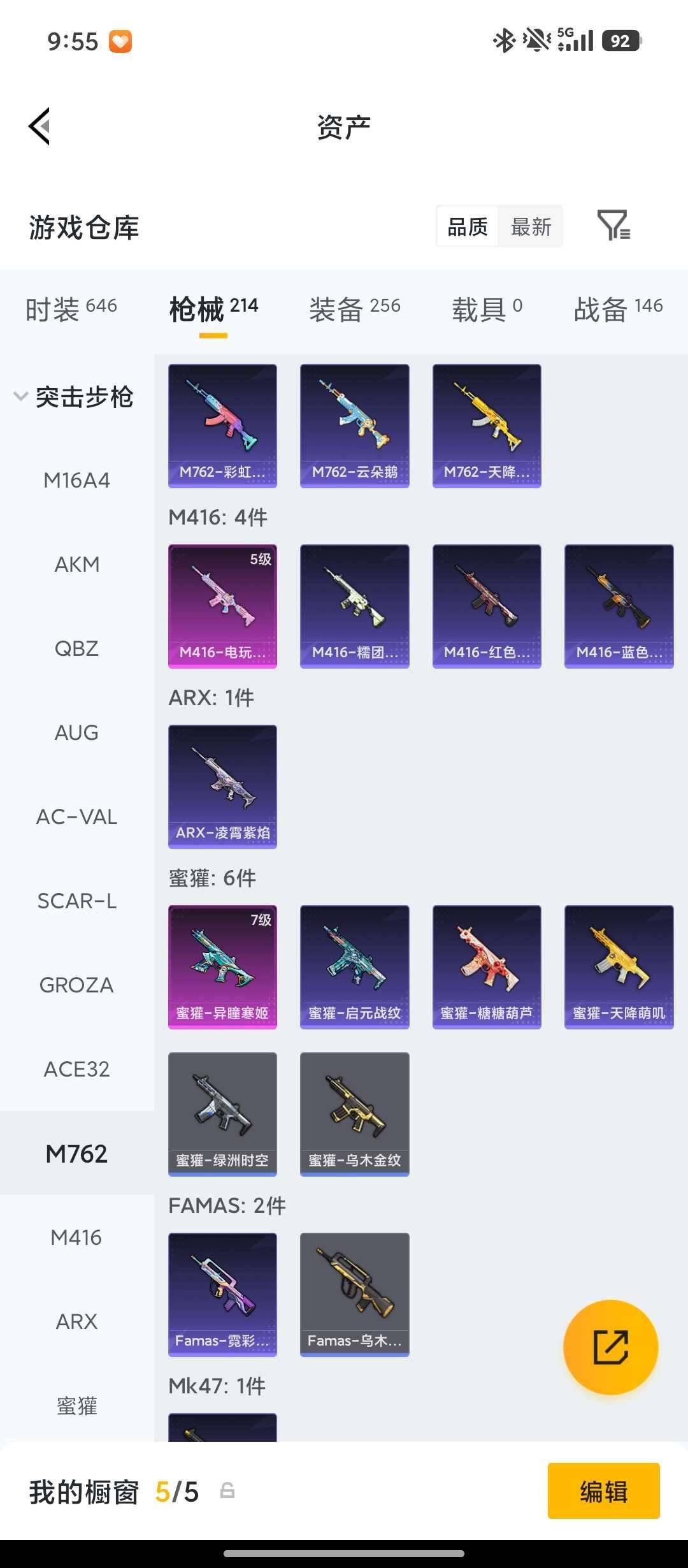
Task: Switch to the 时装 tab
Action: tap(71, 309)
